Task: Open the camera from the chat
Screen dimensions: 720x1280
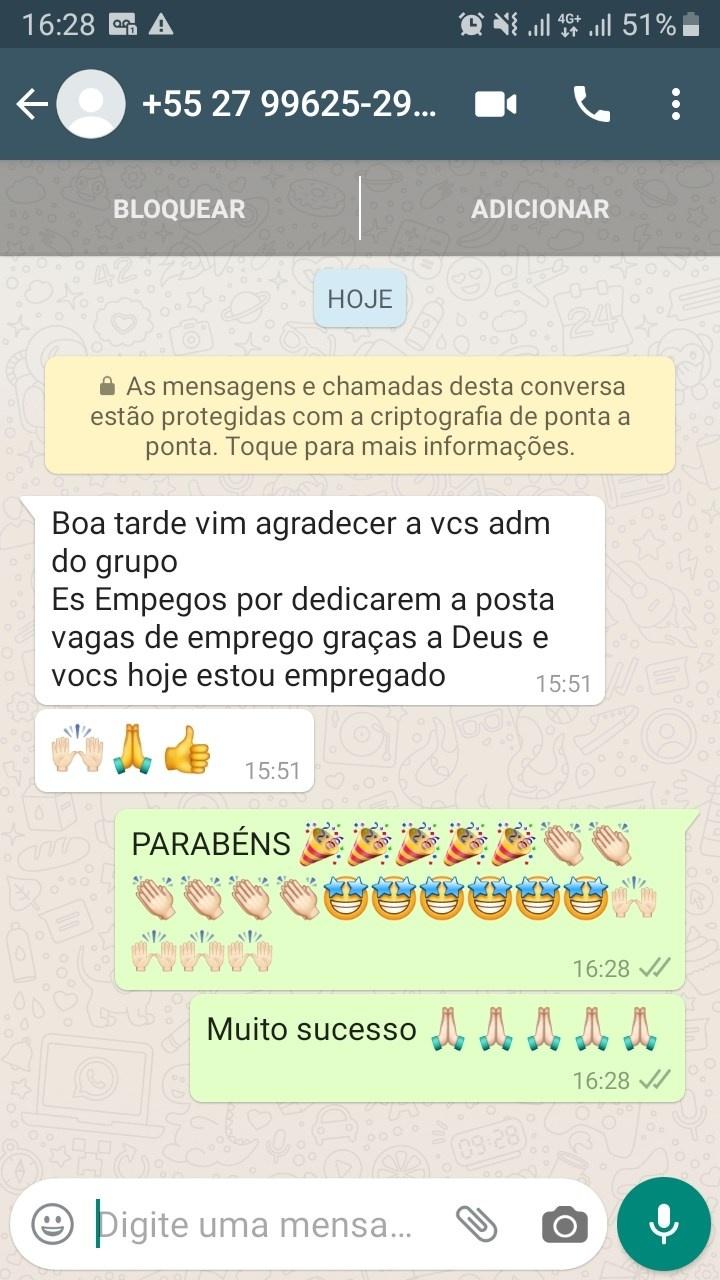Action: click(x=565, y=1224)
